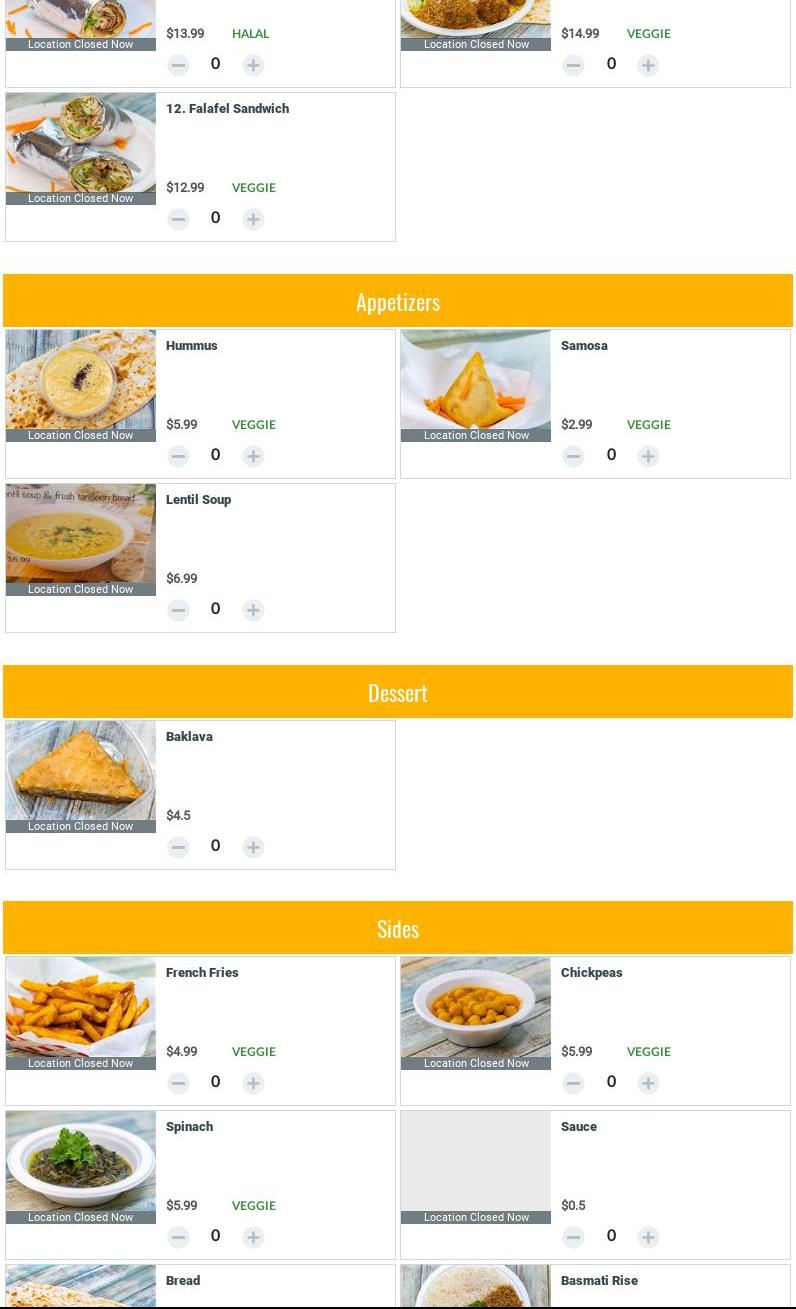The height and width of the screenshot is (1309, 796).
Task: Open the Hummus item photo
Action: [x=81, y=379]
